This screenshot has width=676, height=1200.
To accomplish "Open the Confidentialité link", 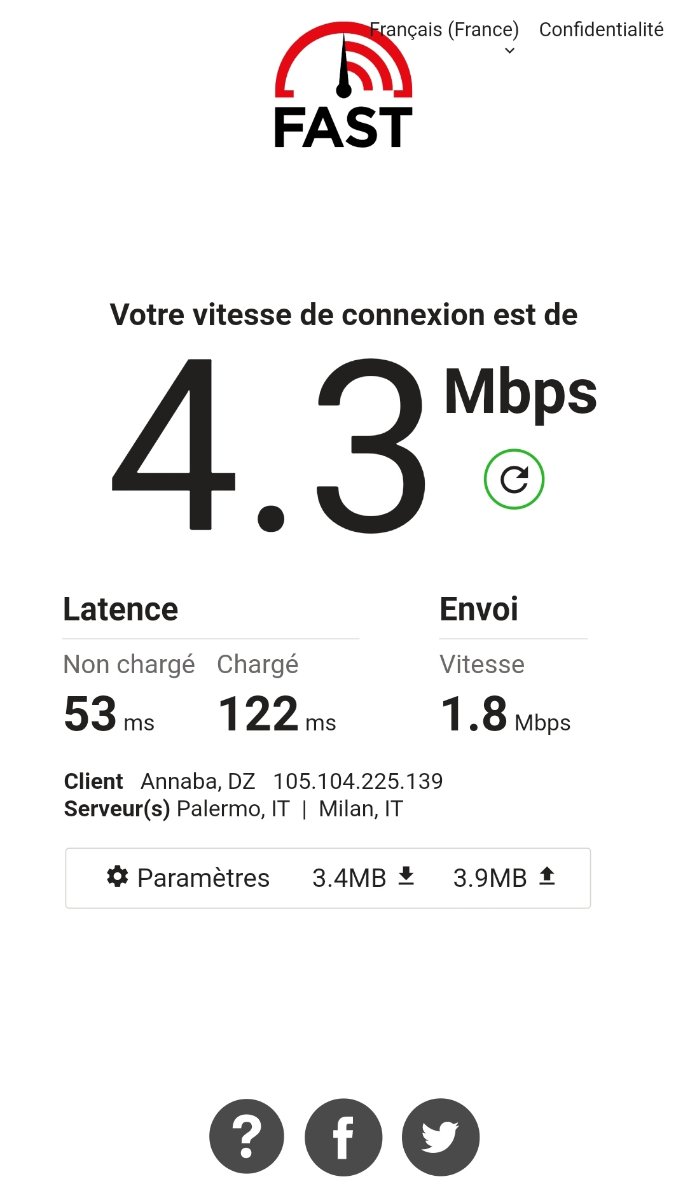I will pyautogui.click(x=601, y=29).
